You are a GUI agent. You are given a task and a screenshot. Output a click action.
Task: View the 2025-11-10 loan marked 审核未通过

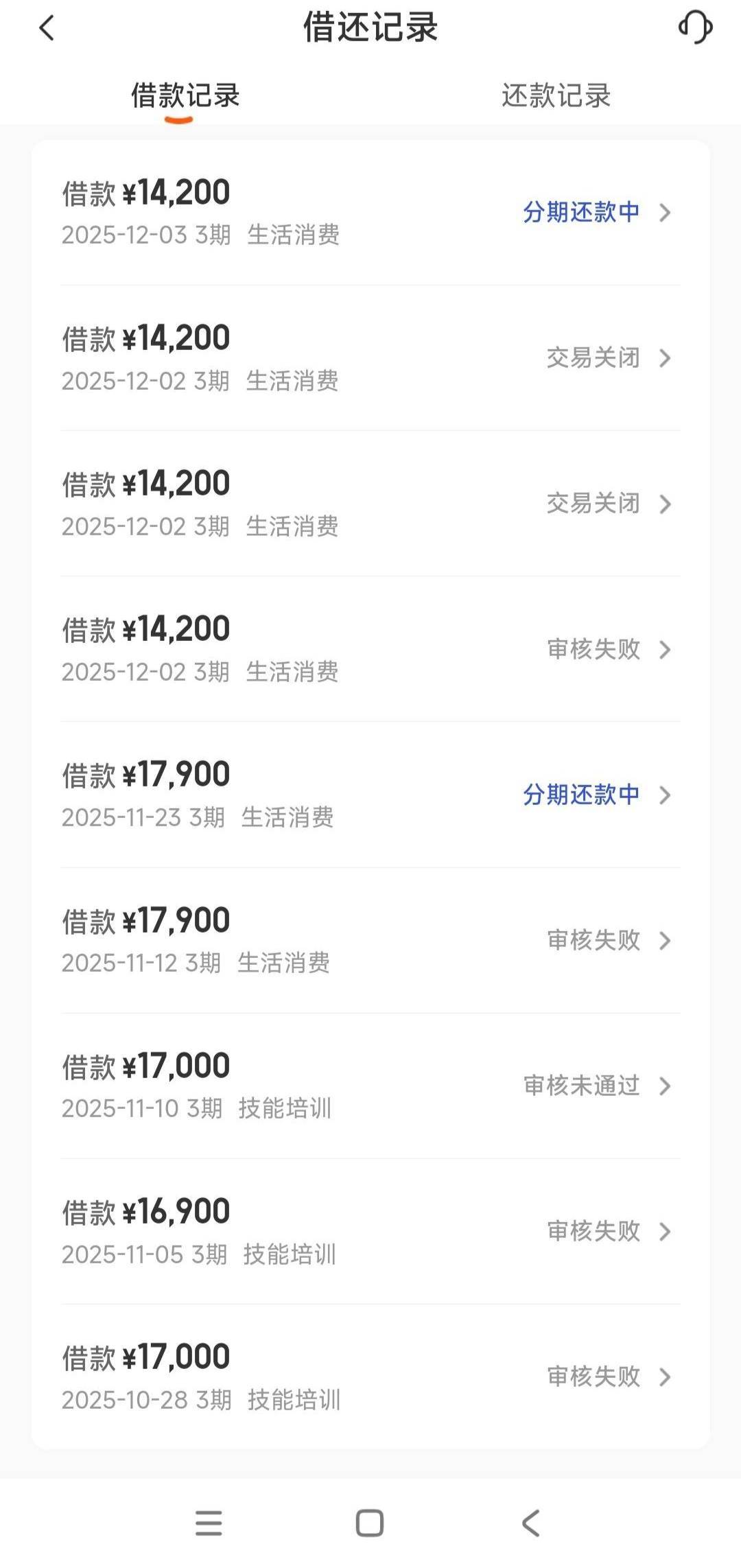tap(370, 1086)
